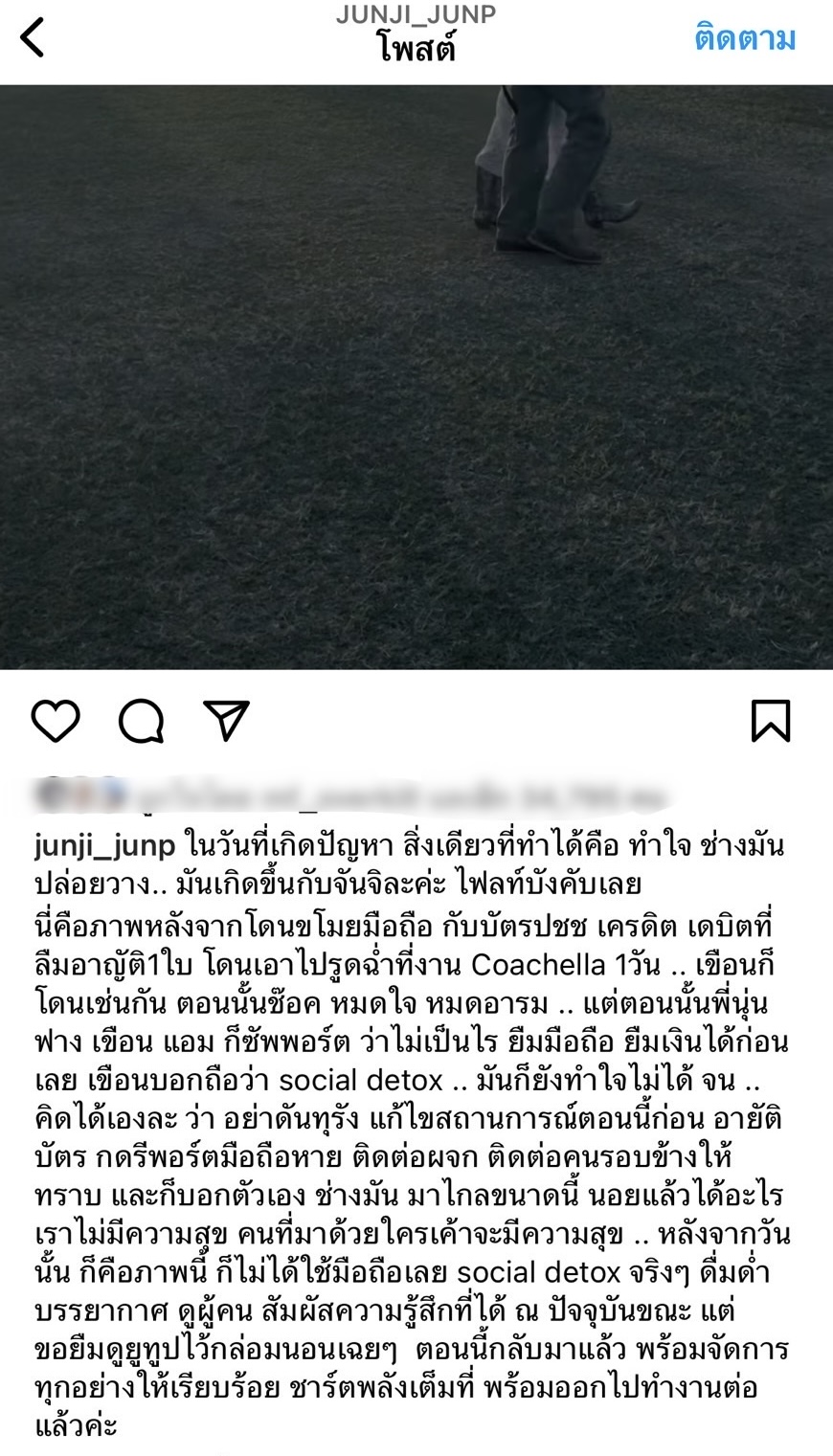Screen dimensions: 833x1456
Task: Open junji_junp profile from the caption username
Action: coord(104,847)
